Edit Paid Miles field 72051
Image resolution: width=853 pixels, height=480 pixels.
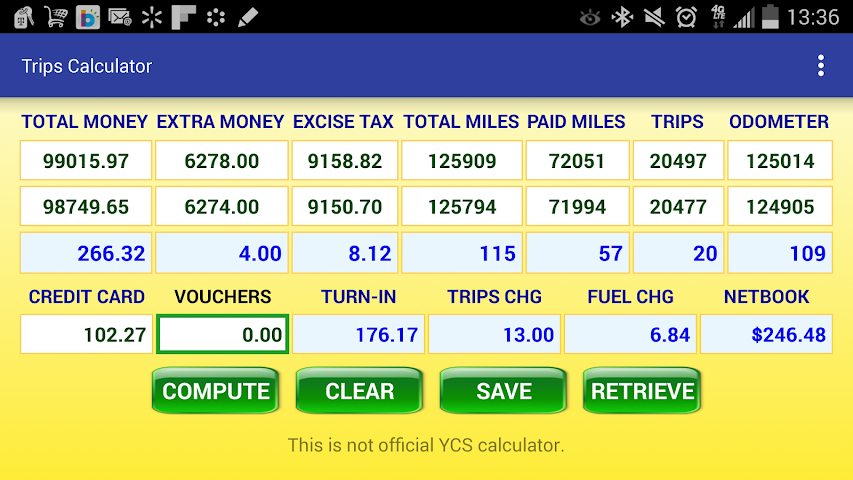pyautogui.click(x=577, y=160)
